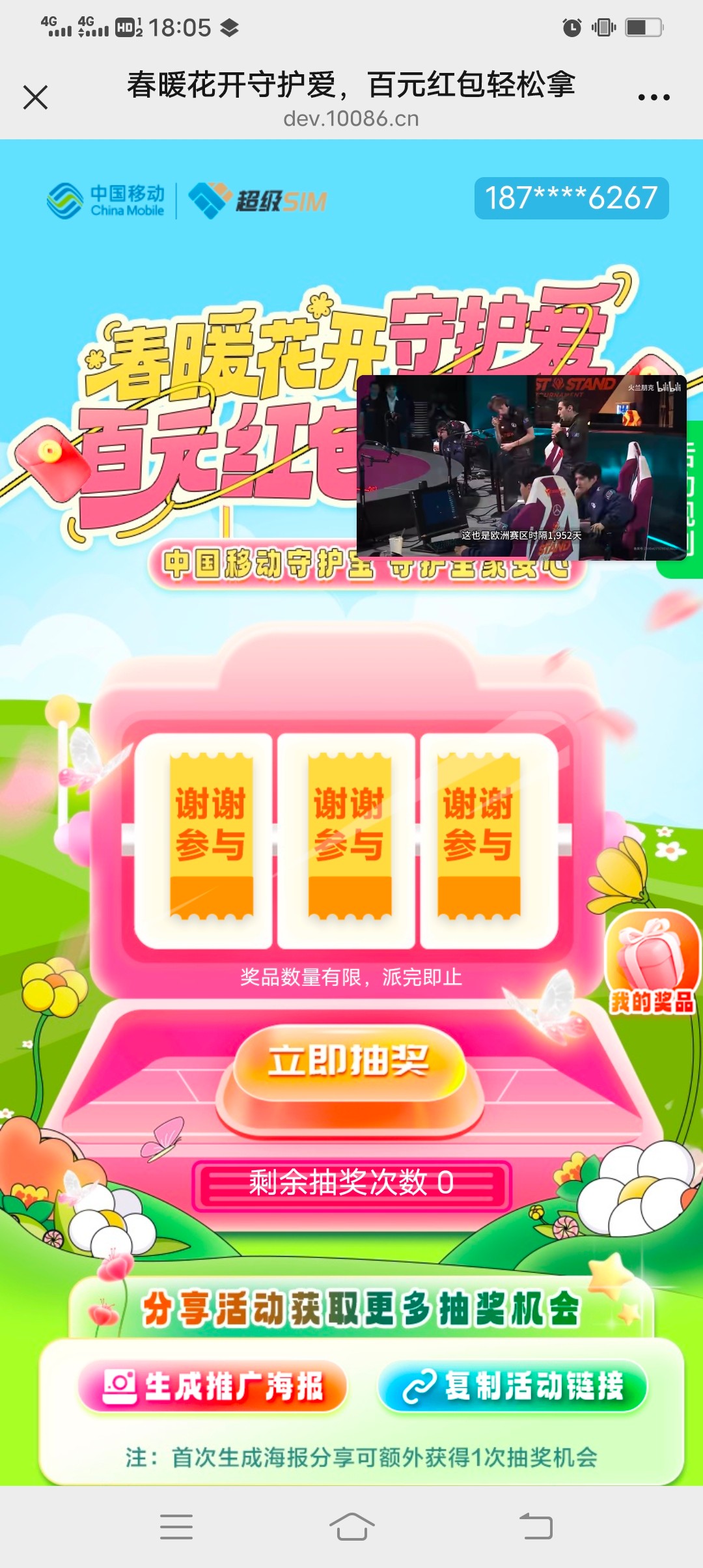Close the webpage with the X
This screenshot has height=1568, width=703.
tap(35, 98)
